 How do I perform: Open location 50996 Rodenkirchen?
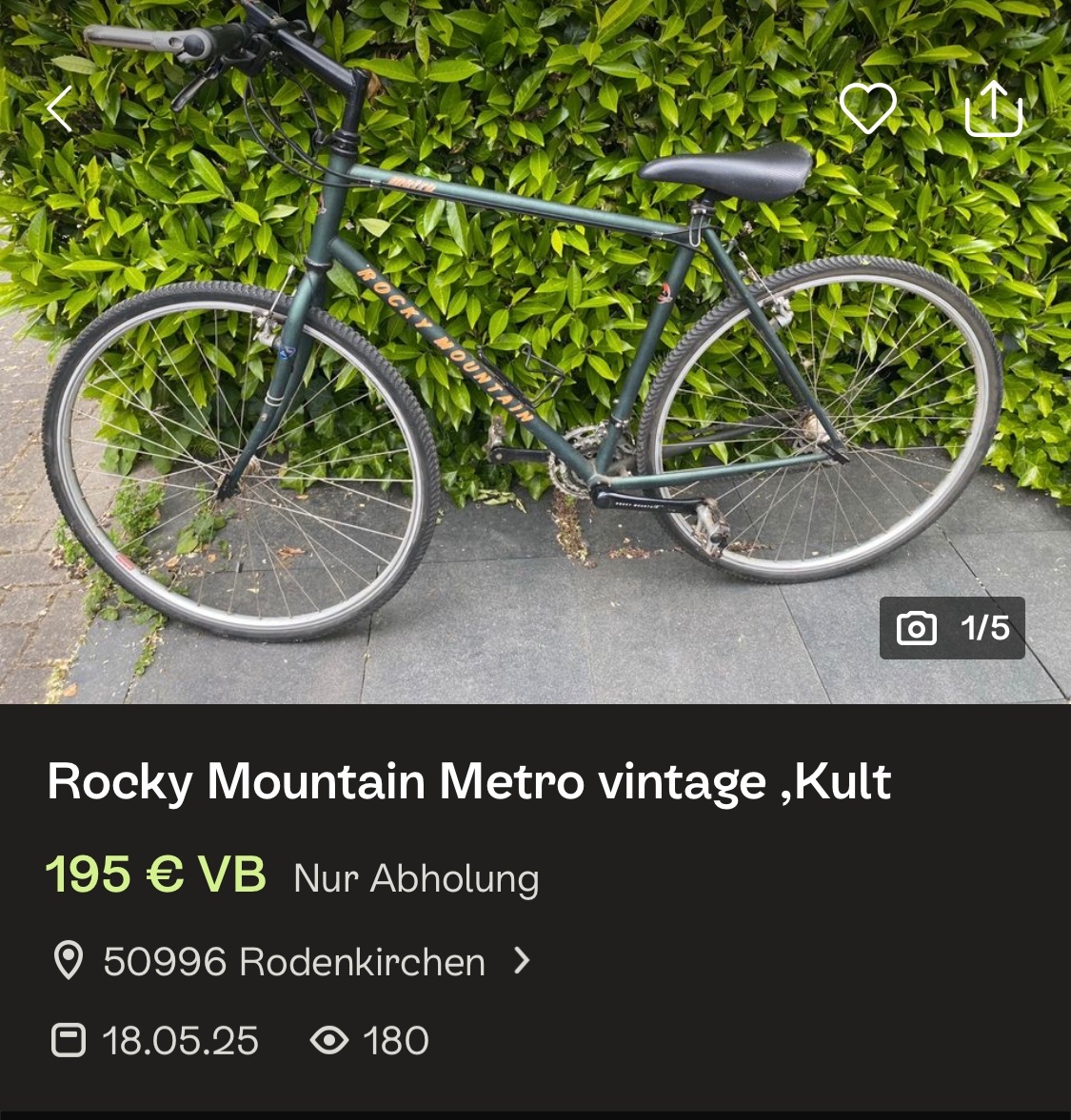coord(293,962)
